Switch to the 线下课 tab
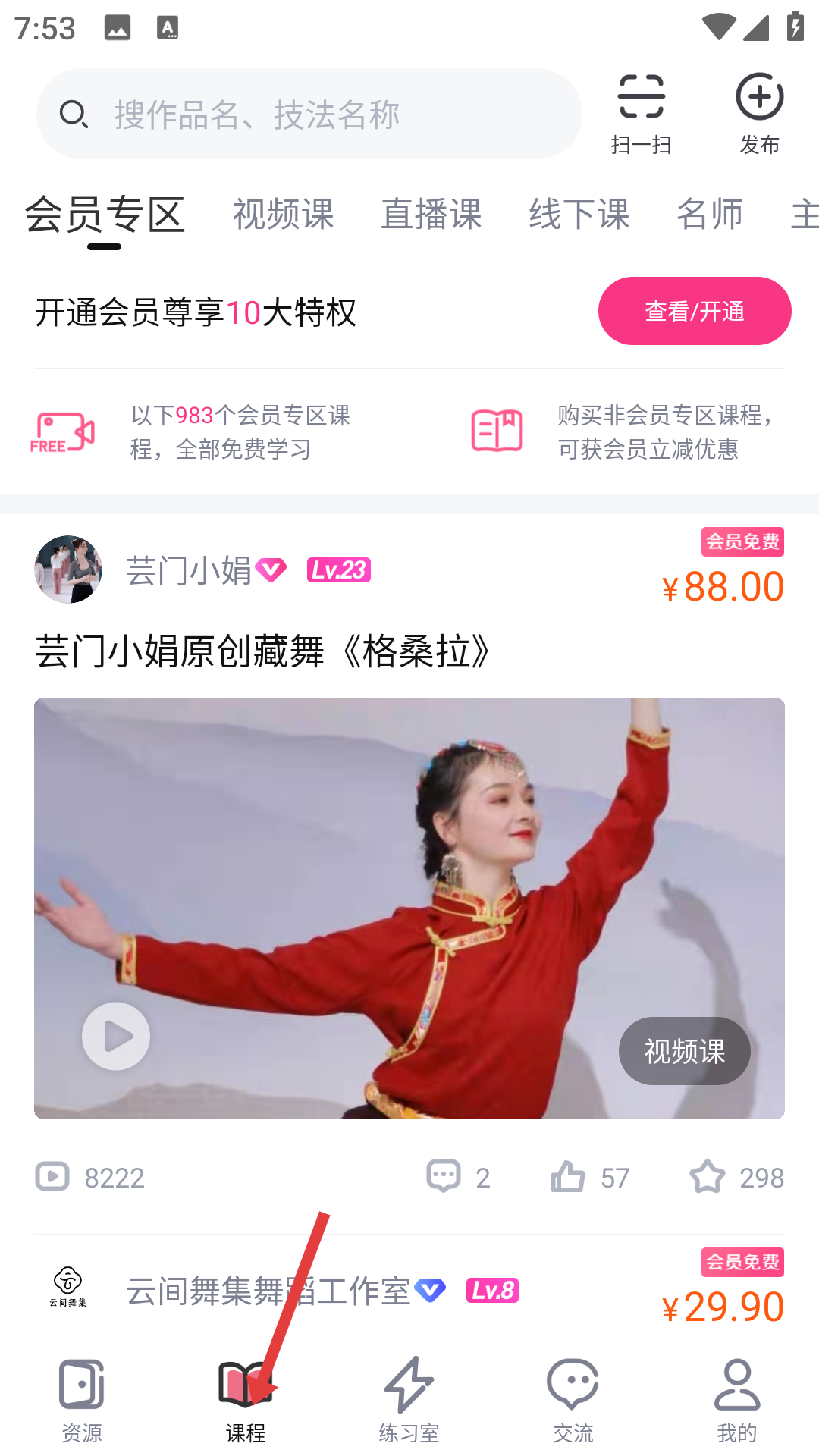Image resolution: width=819 pixels, height=1456 pixels. [x=579, y=215]
